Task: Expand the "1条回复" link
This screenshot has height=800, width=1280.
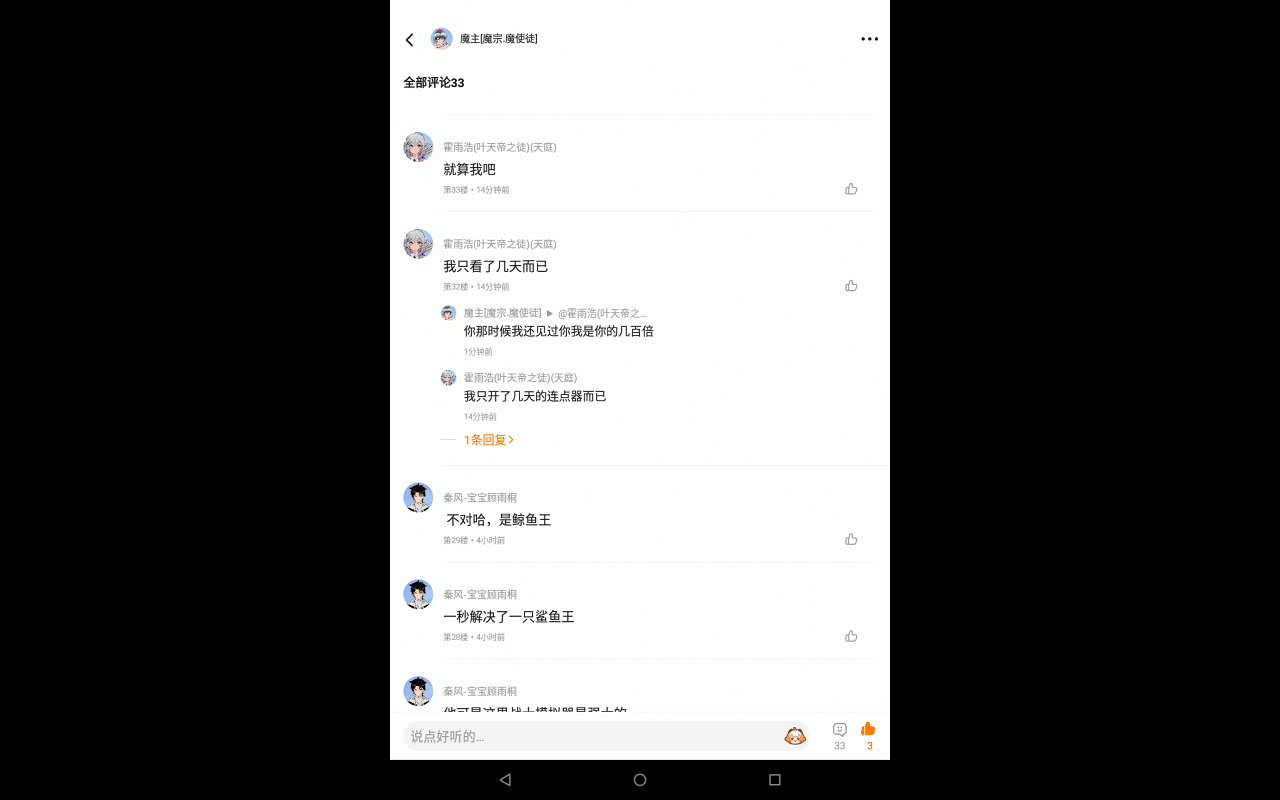Action: point(489,440)
